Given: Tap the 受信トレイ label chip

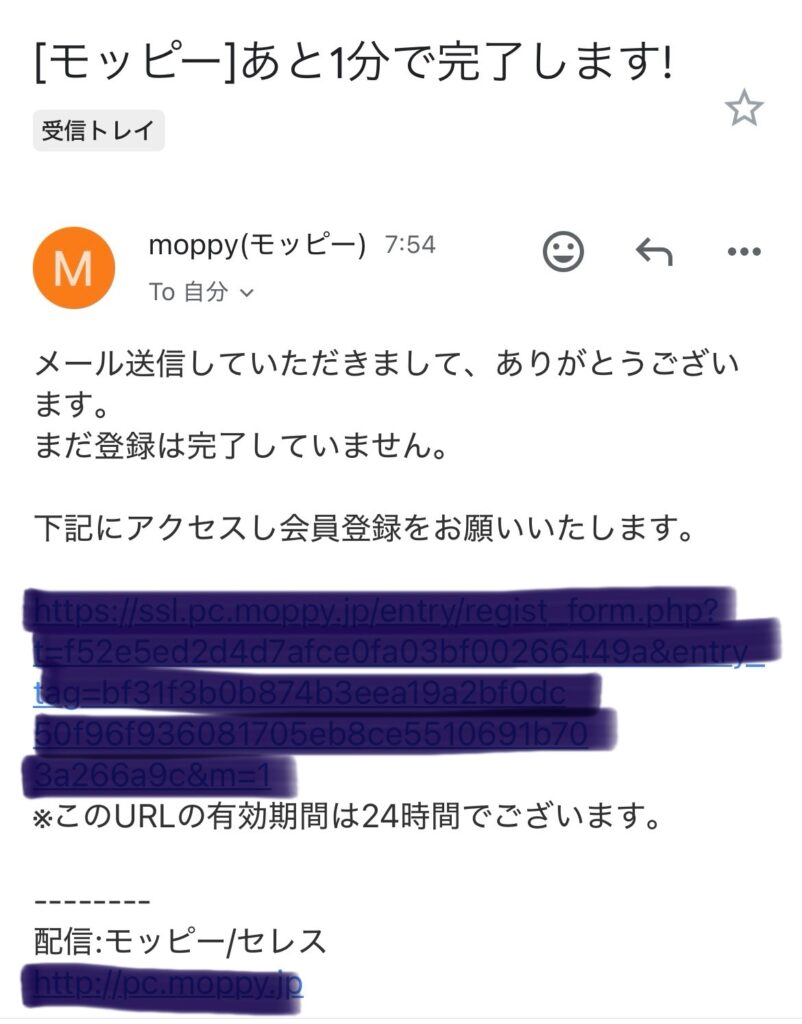Looking at the screenshot, I should (98, 131).
